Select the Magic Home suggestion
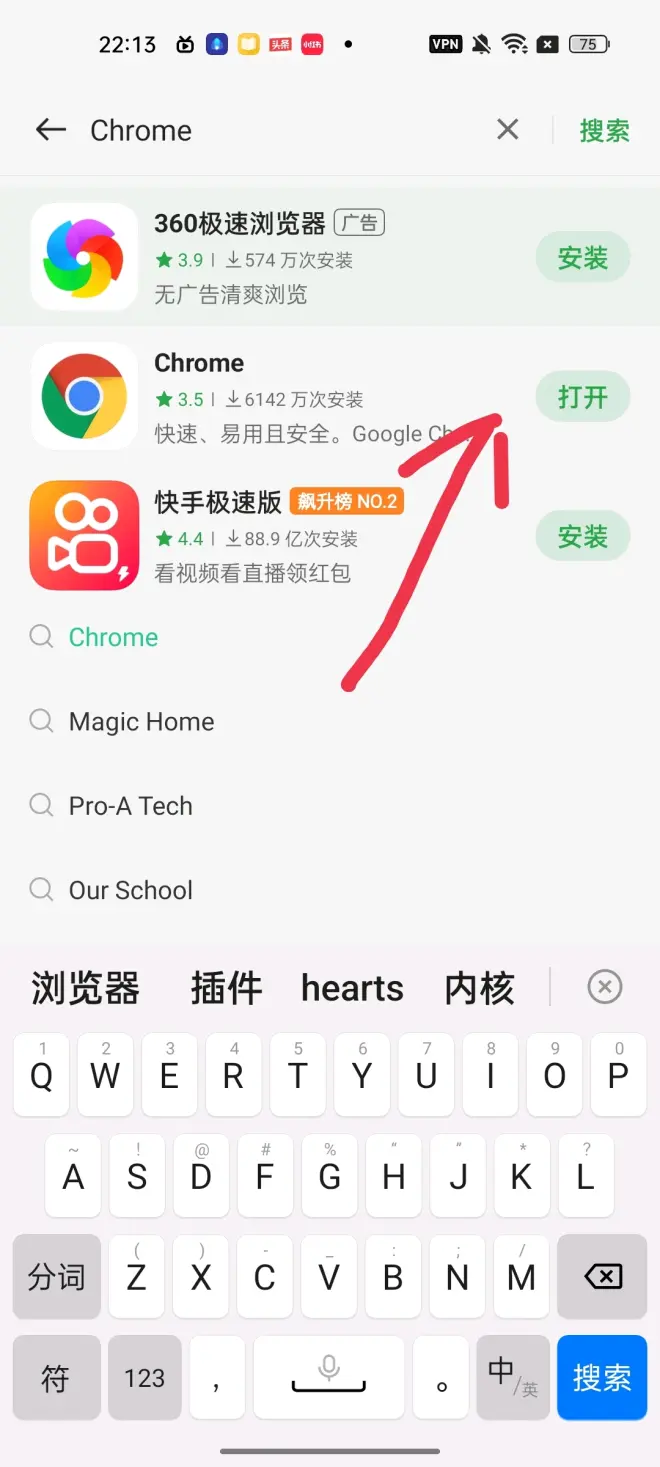 [141, 722]
